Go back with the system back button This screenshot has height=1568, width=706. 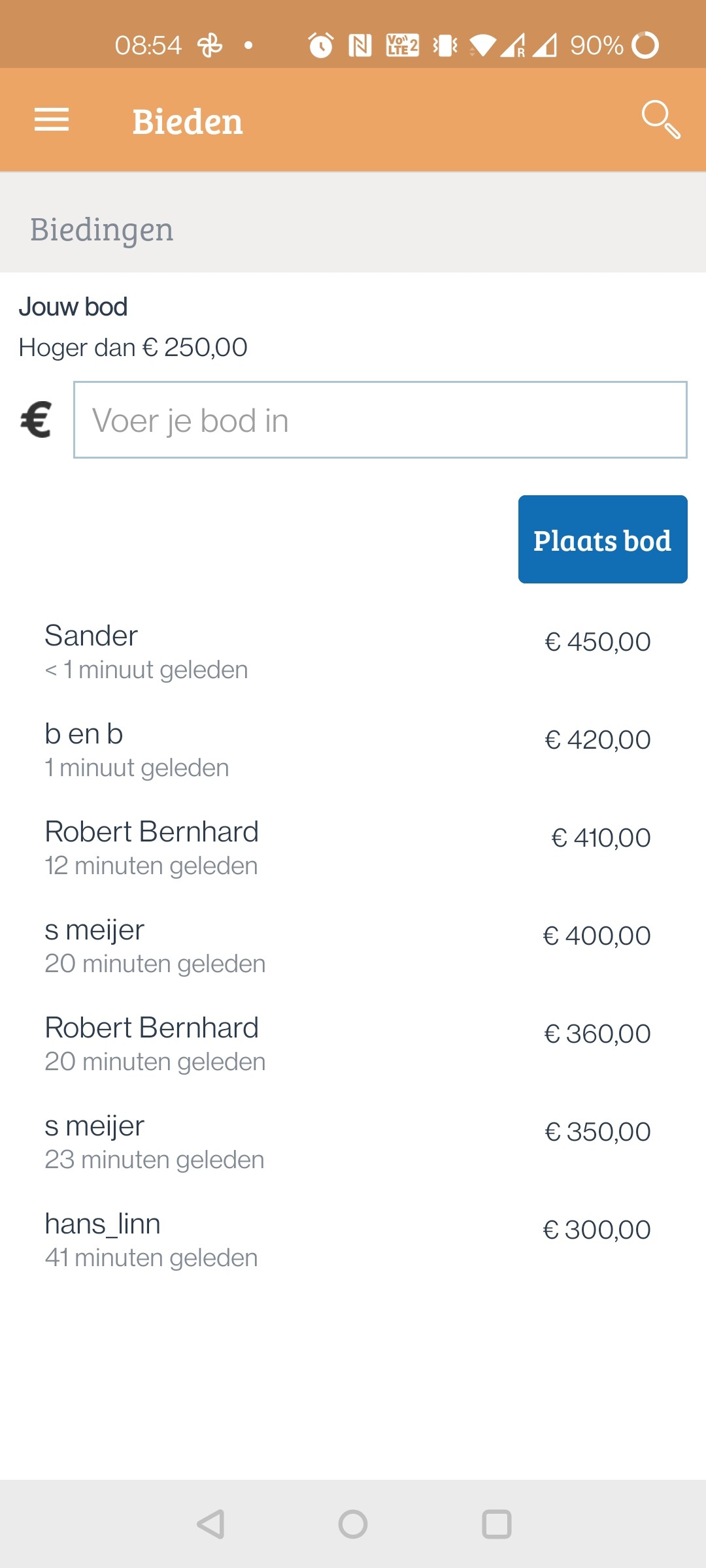pos(210,1524)
